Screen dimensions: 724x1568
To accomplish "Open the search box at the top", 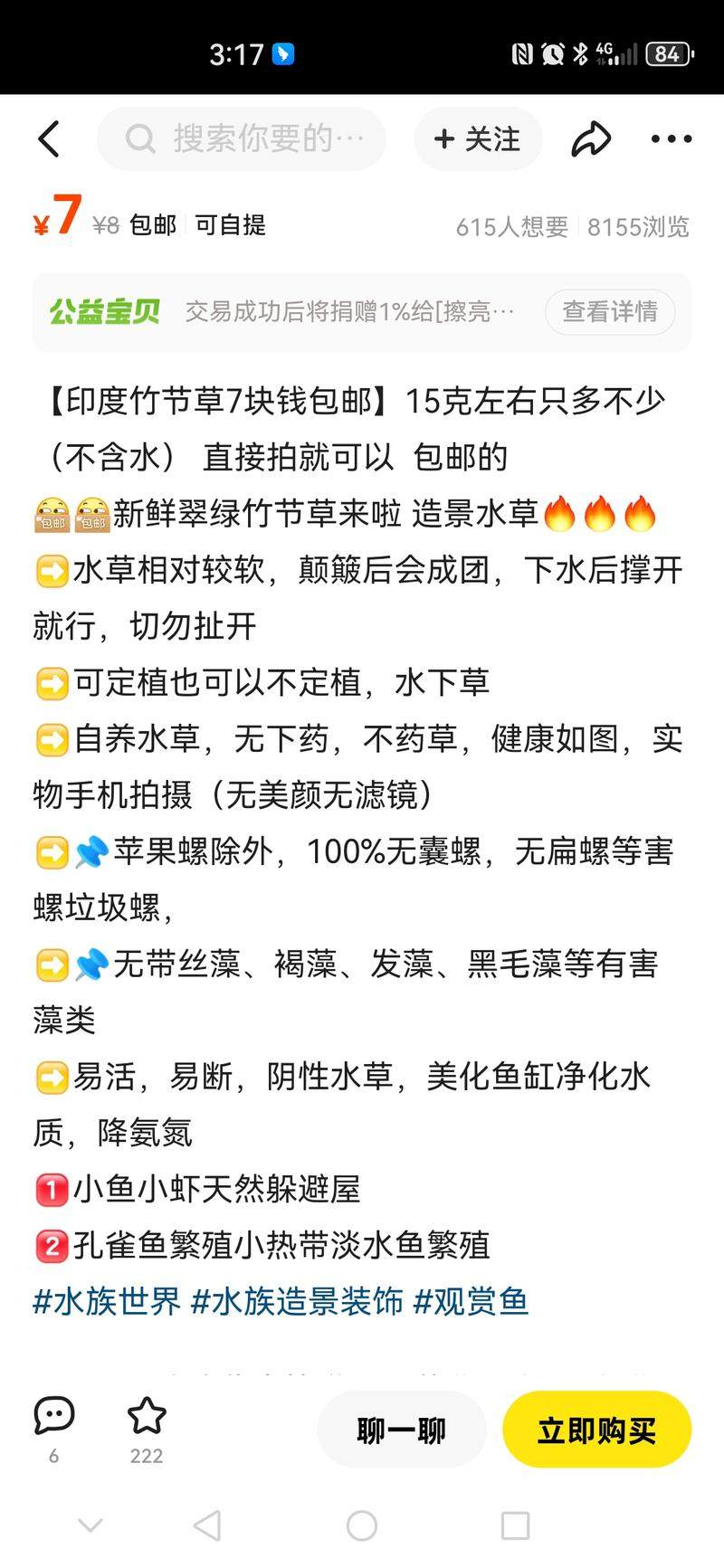I will [243, 139].
